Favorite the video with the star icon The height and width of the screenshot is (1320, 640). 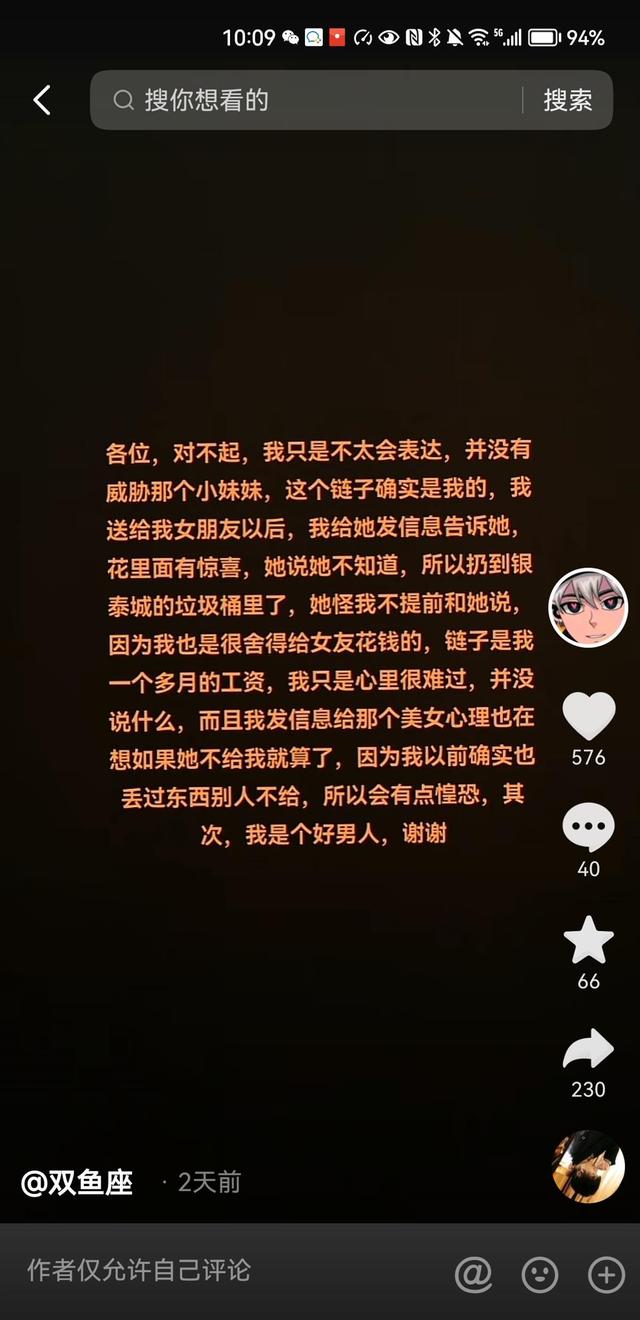coord(588,940)
